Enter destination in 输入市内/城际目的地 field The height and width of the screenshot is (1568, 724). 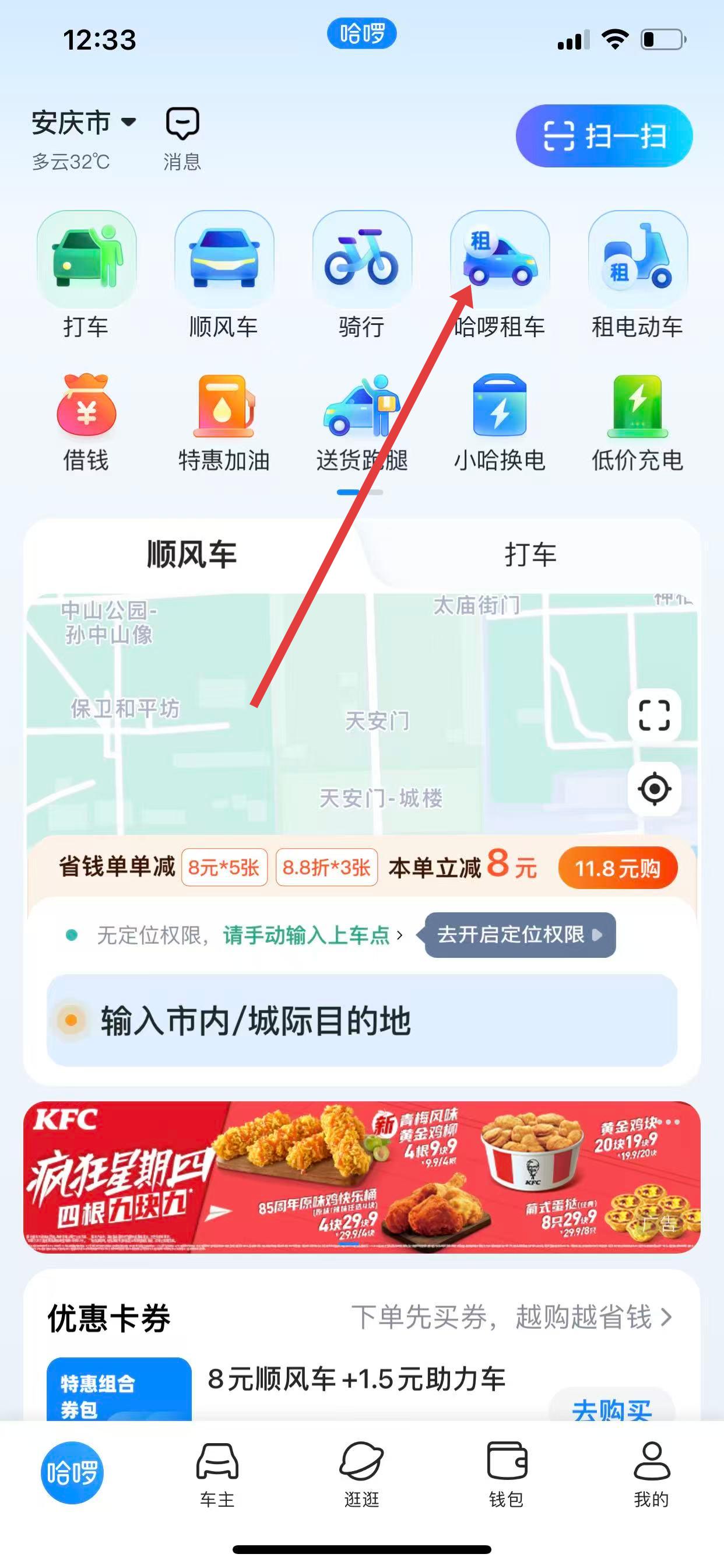[x=362, y=1020]
